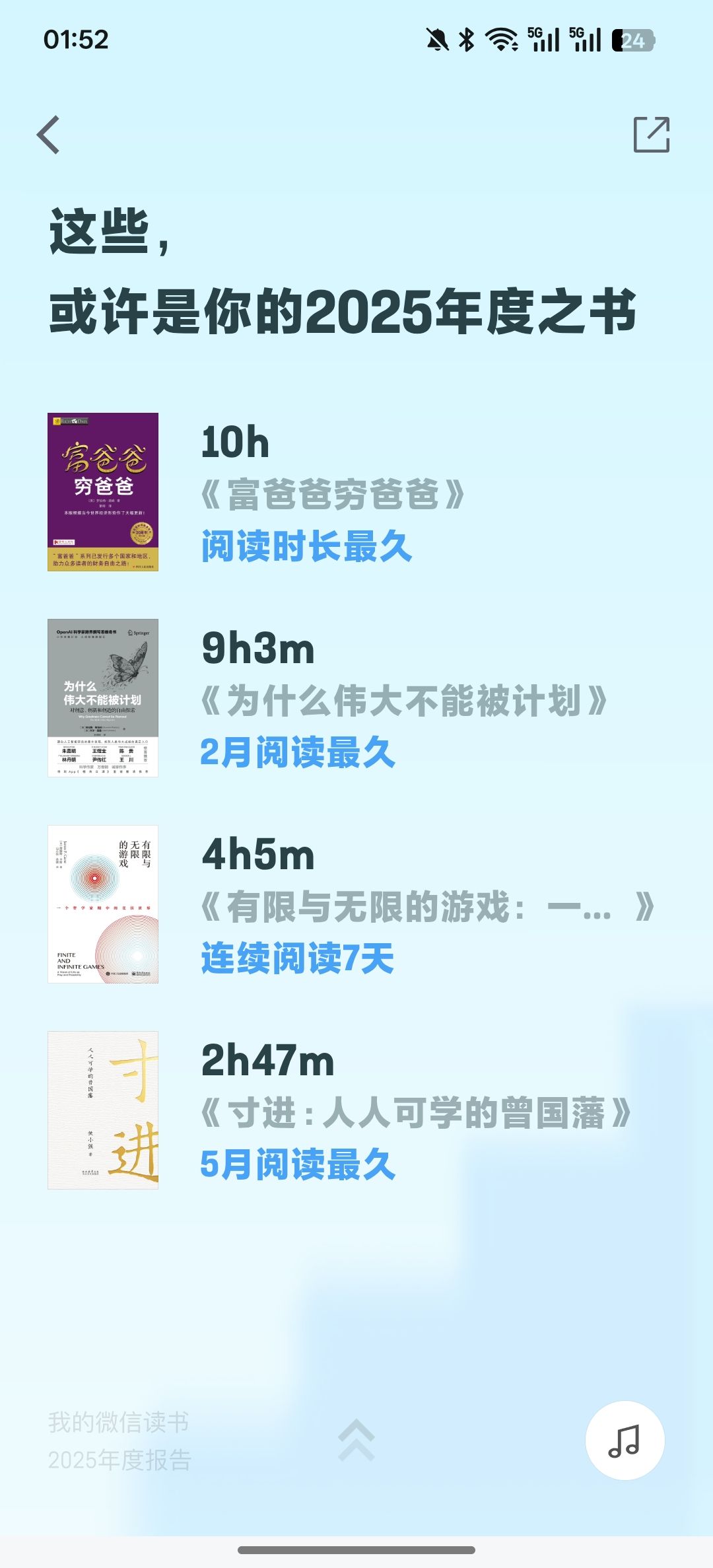This screenshot has width=713, height=1568.
Task: Tap the double up arrow for next page
Action: coord(356,1440)
